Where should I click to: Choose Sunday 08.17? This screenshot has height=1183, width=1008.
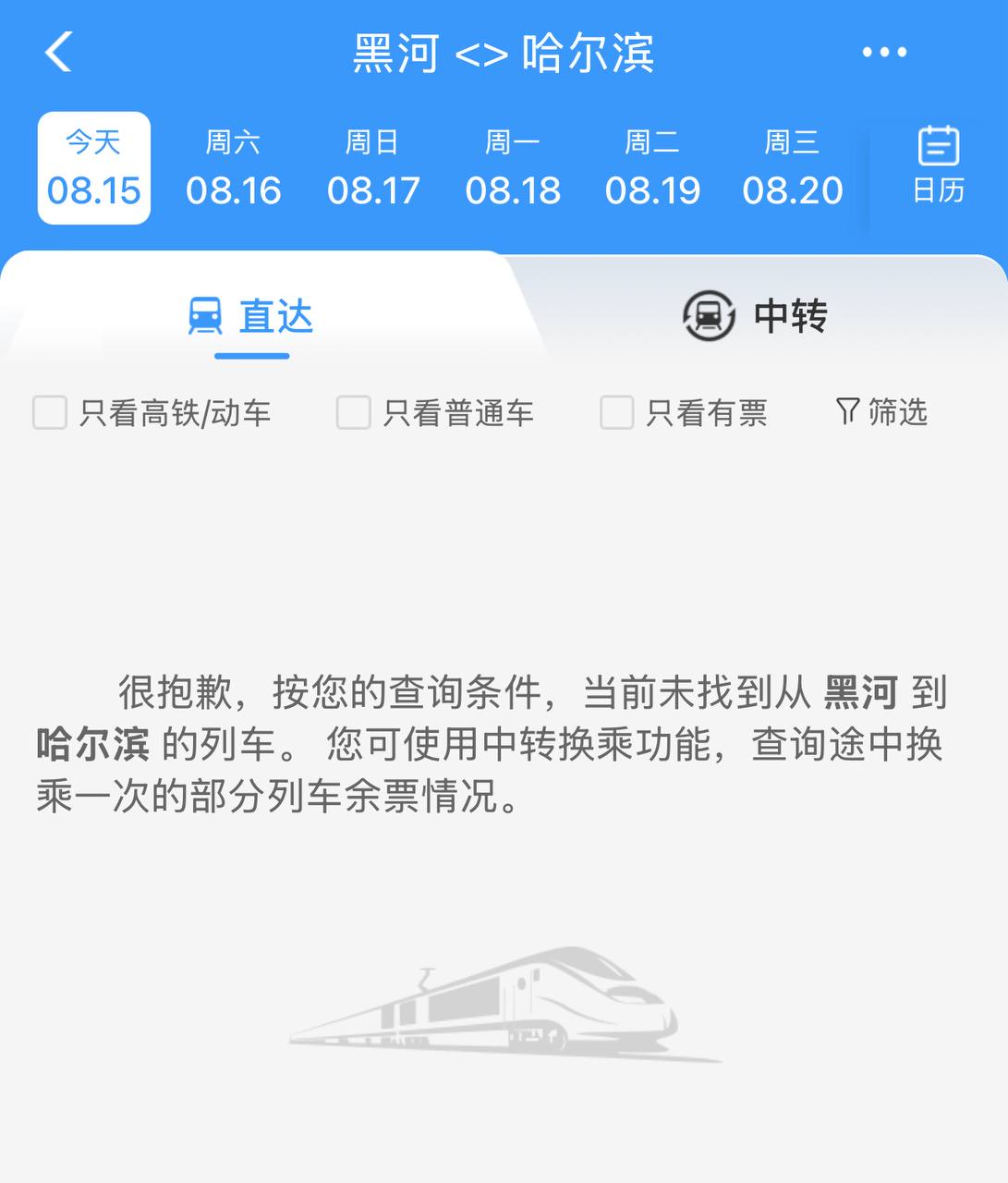tap(372, 168)
